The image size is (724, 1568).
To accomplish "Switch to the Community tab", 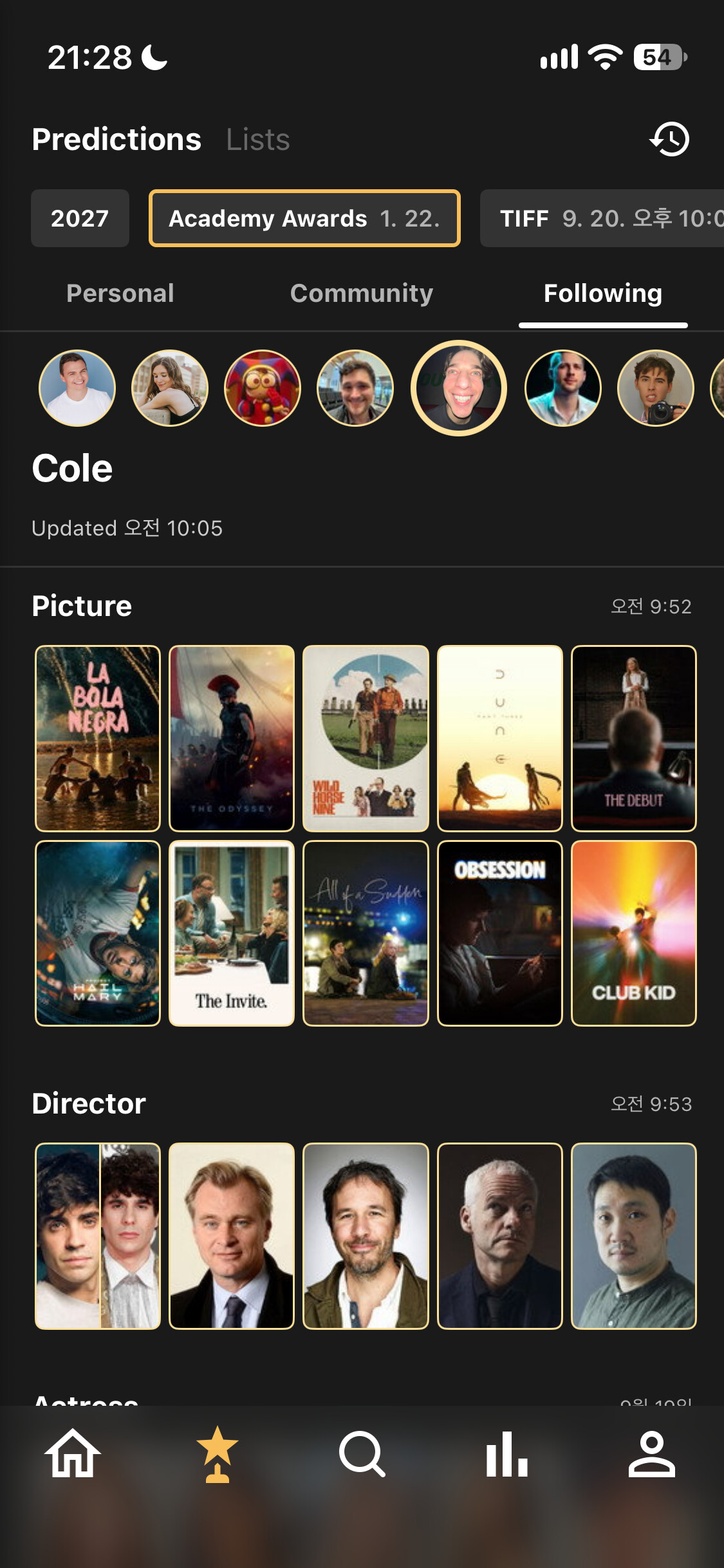I will 362,294.
